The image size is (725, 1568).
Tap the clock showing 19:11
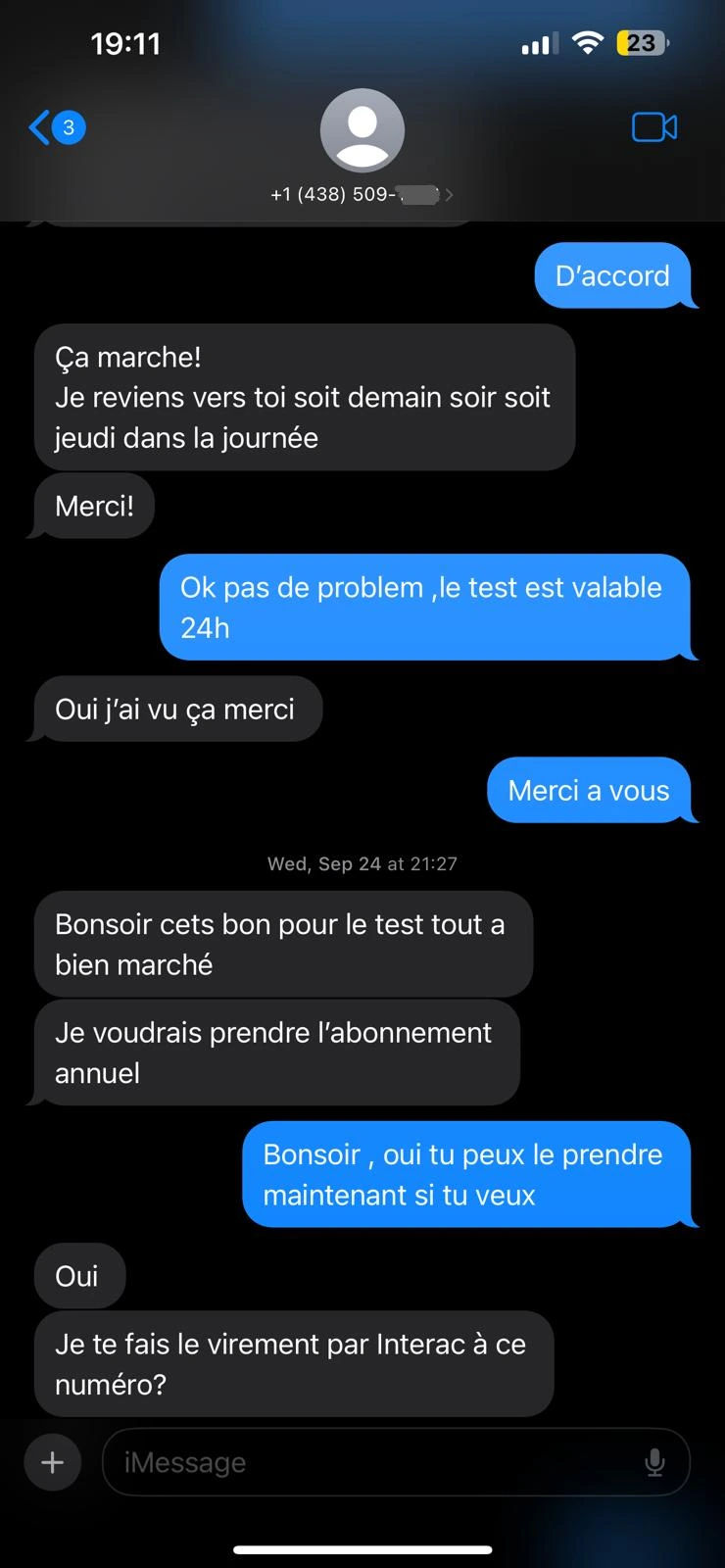(126, 42)
